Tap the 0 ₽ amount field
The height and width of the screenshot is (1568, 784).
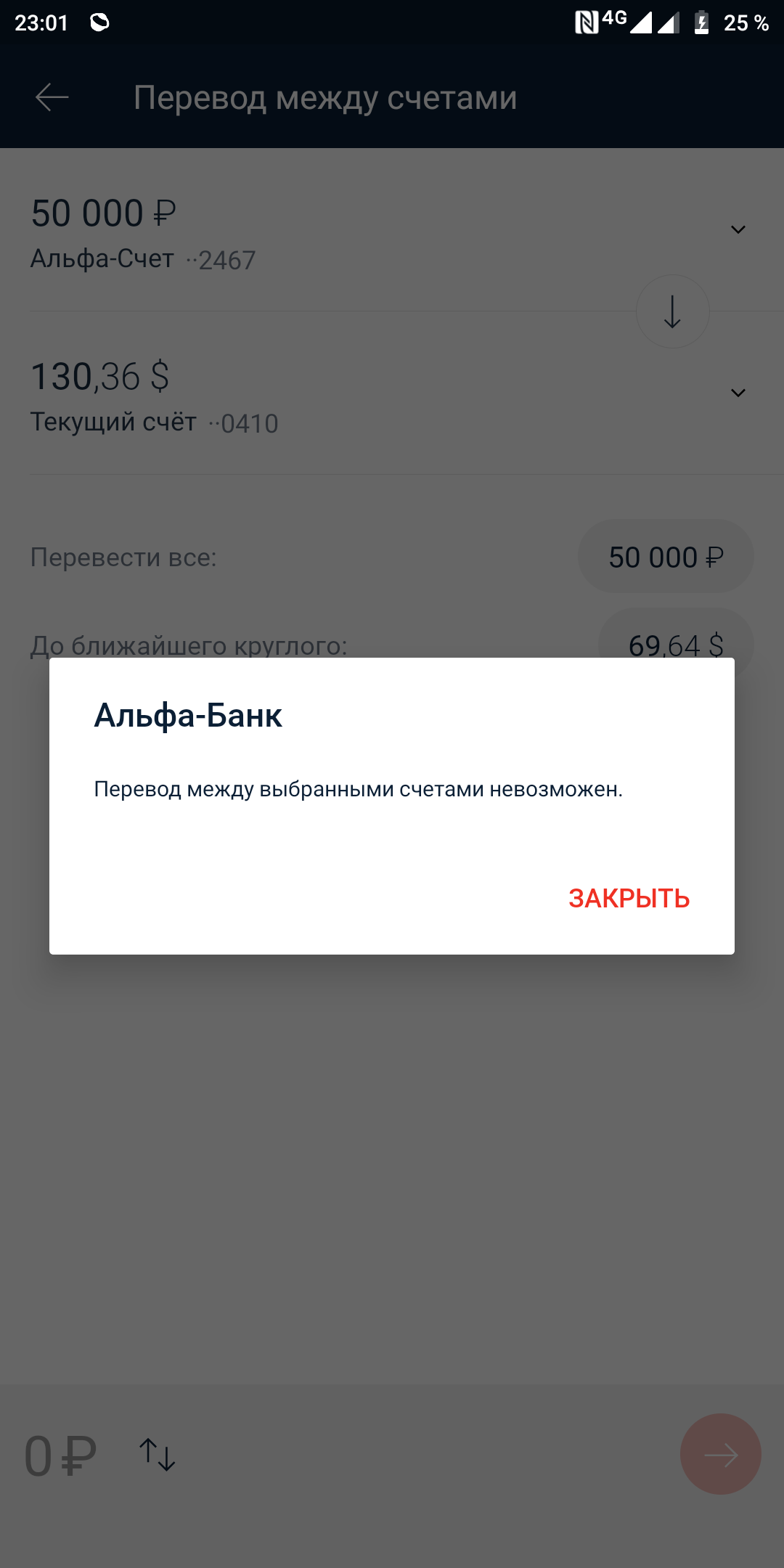(60, 1456)
